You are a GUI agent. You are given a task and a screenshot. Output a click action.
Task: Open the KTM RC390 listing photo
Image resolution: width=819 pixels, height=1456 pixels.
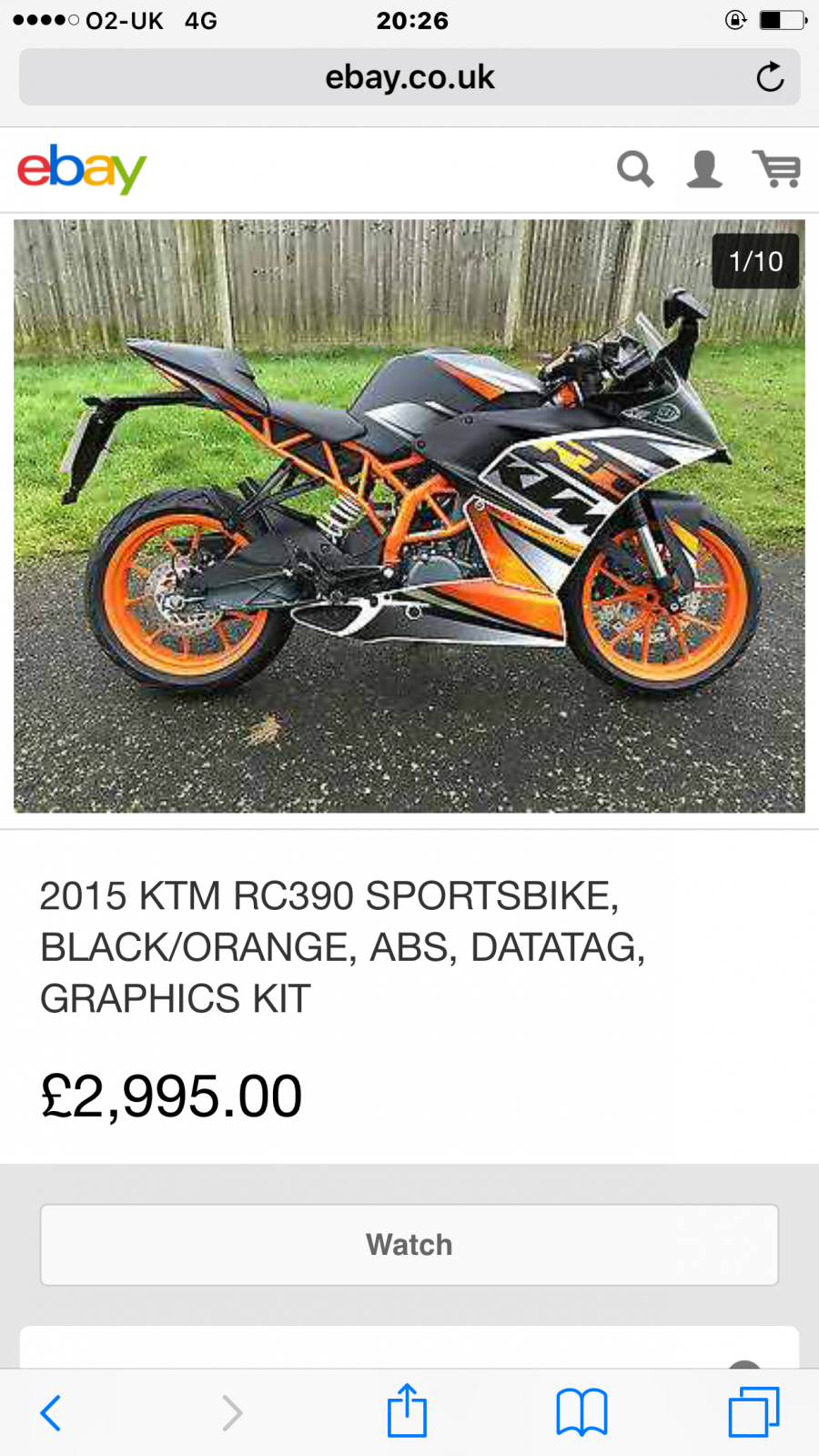point(409,516)
